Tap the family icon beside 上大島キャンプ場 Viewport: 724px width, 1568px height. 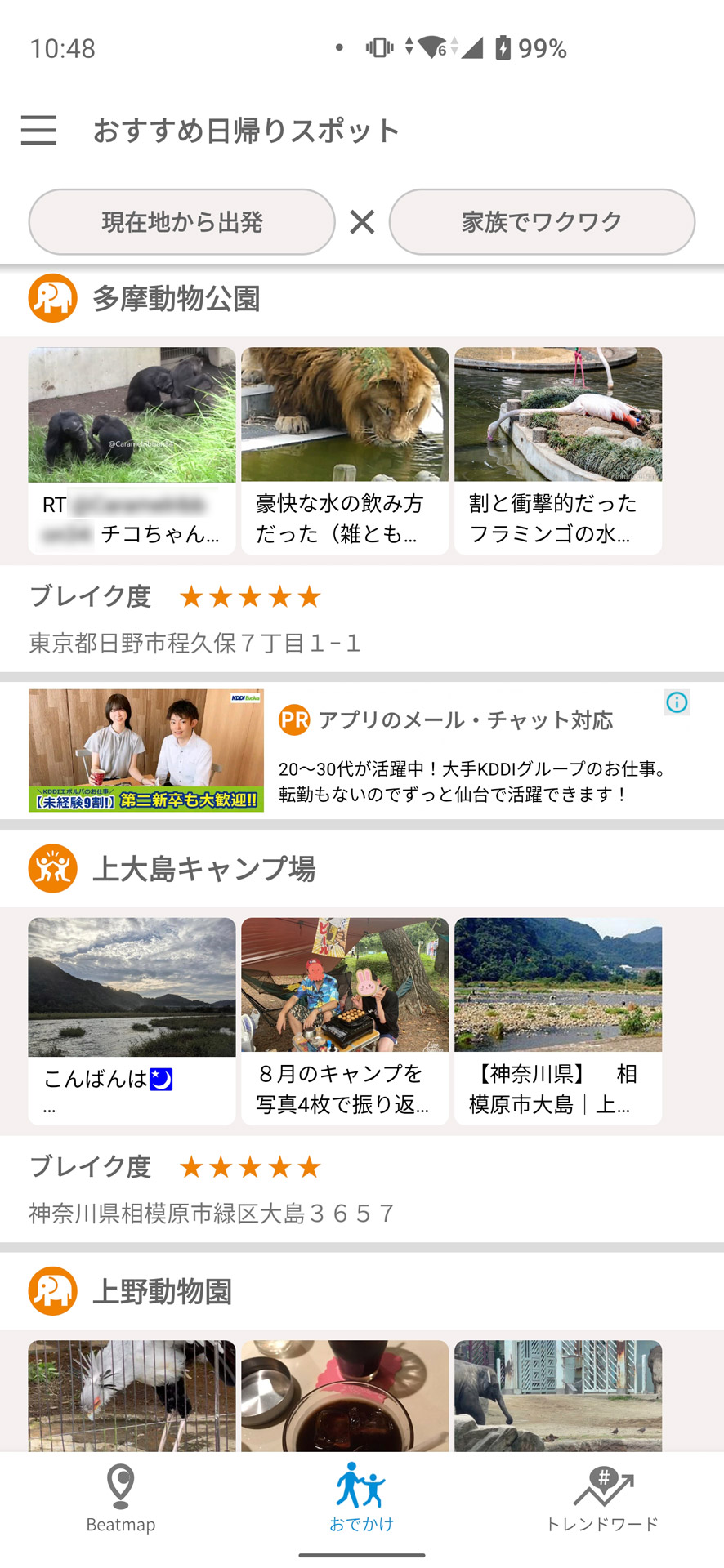[52, 868]
